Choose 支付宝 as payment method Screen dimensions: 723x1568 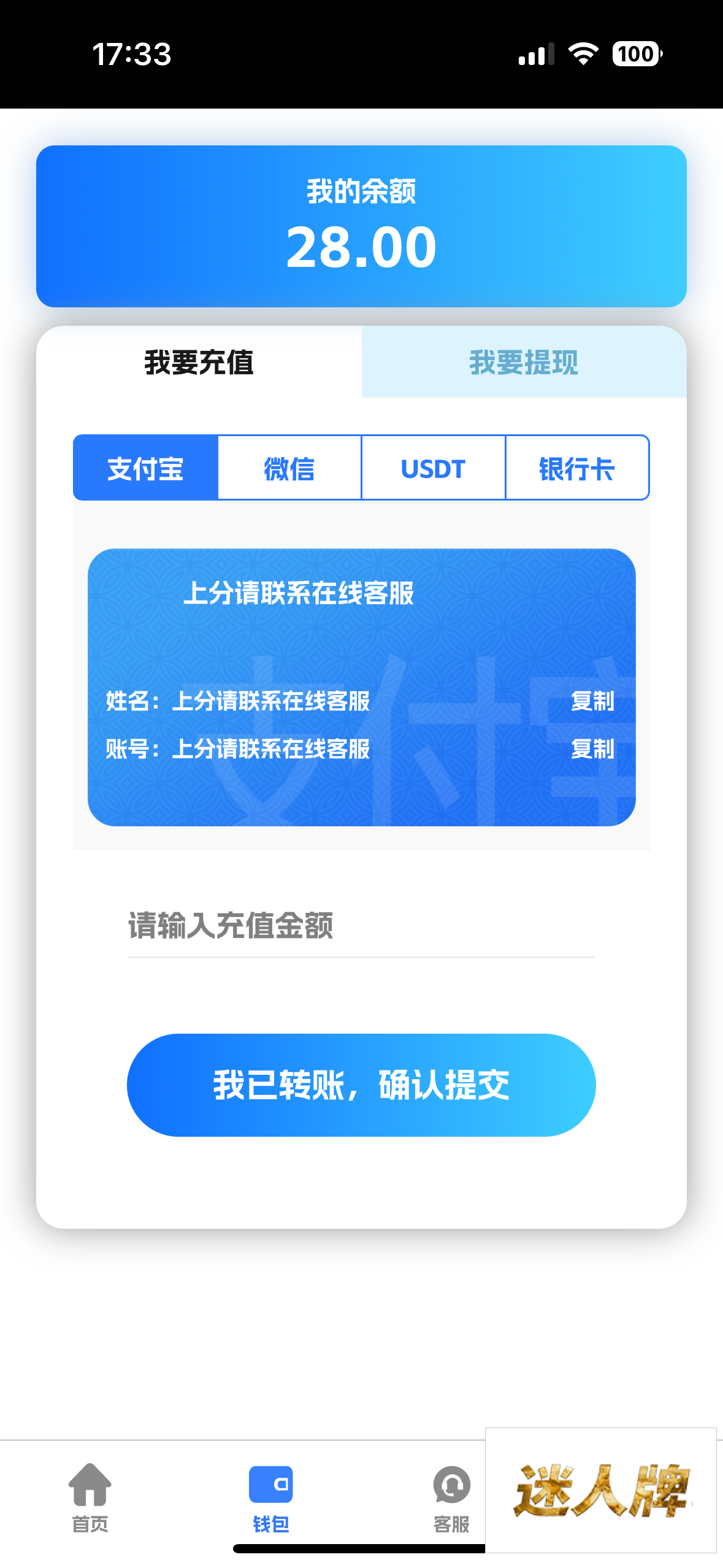coord(145,469)
